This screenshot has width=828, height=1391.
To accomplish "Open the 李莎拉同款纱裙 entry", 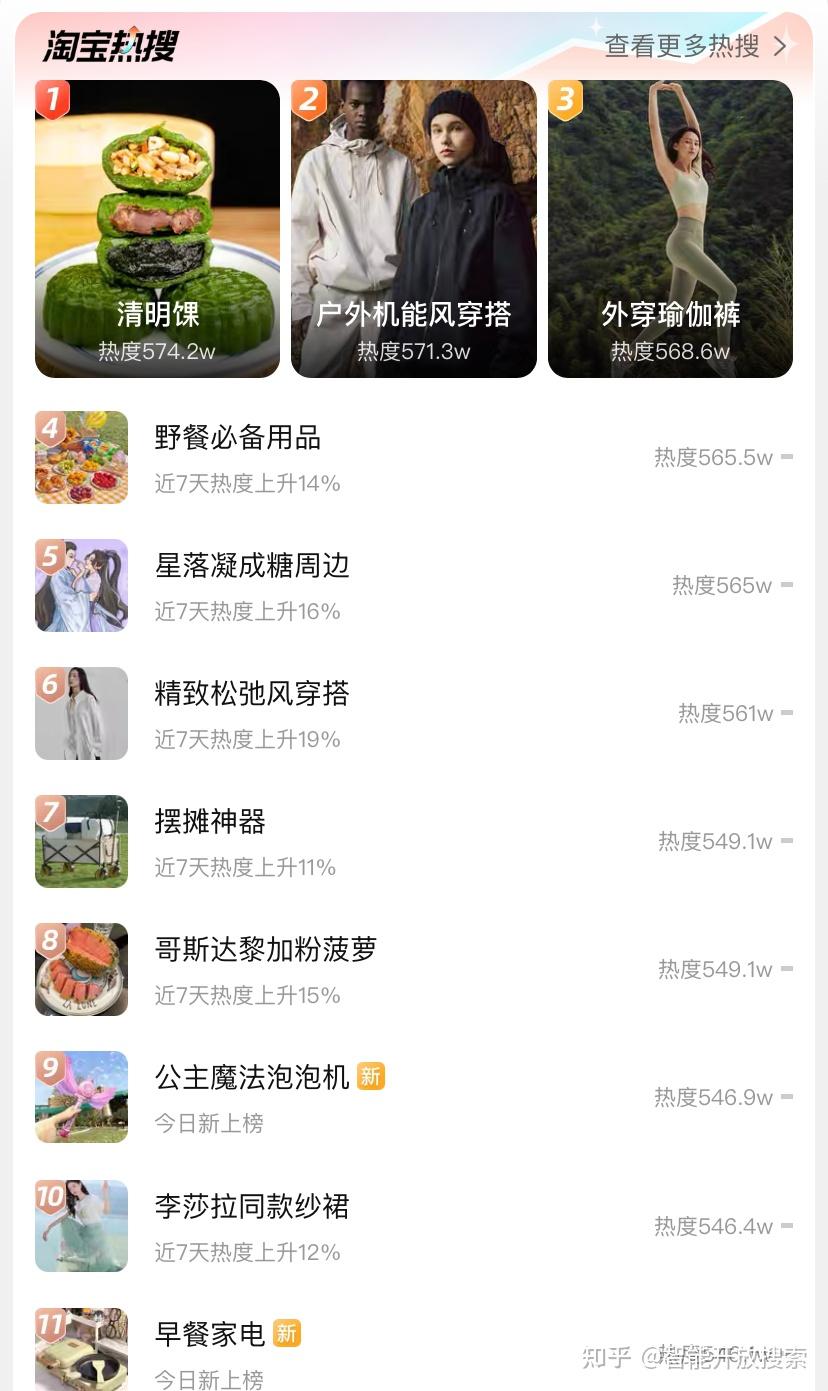I will pyautogui.click(x=251, y=1208).
